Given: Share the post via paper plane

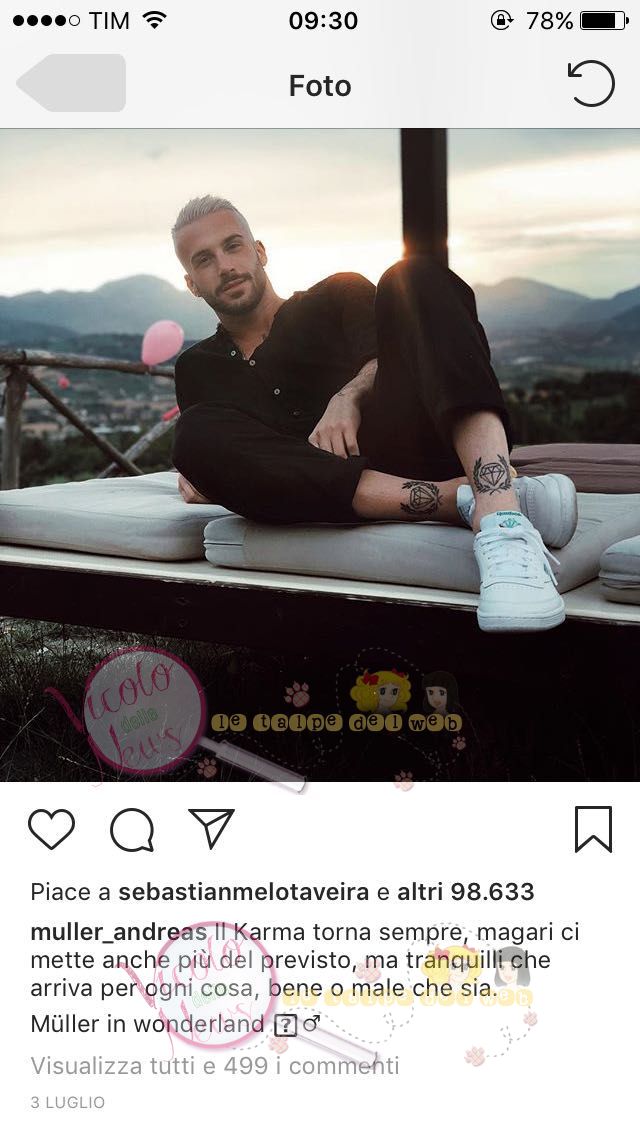Looking at the screenshot, I should pyautogui.click(x=211, y=828).
